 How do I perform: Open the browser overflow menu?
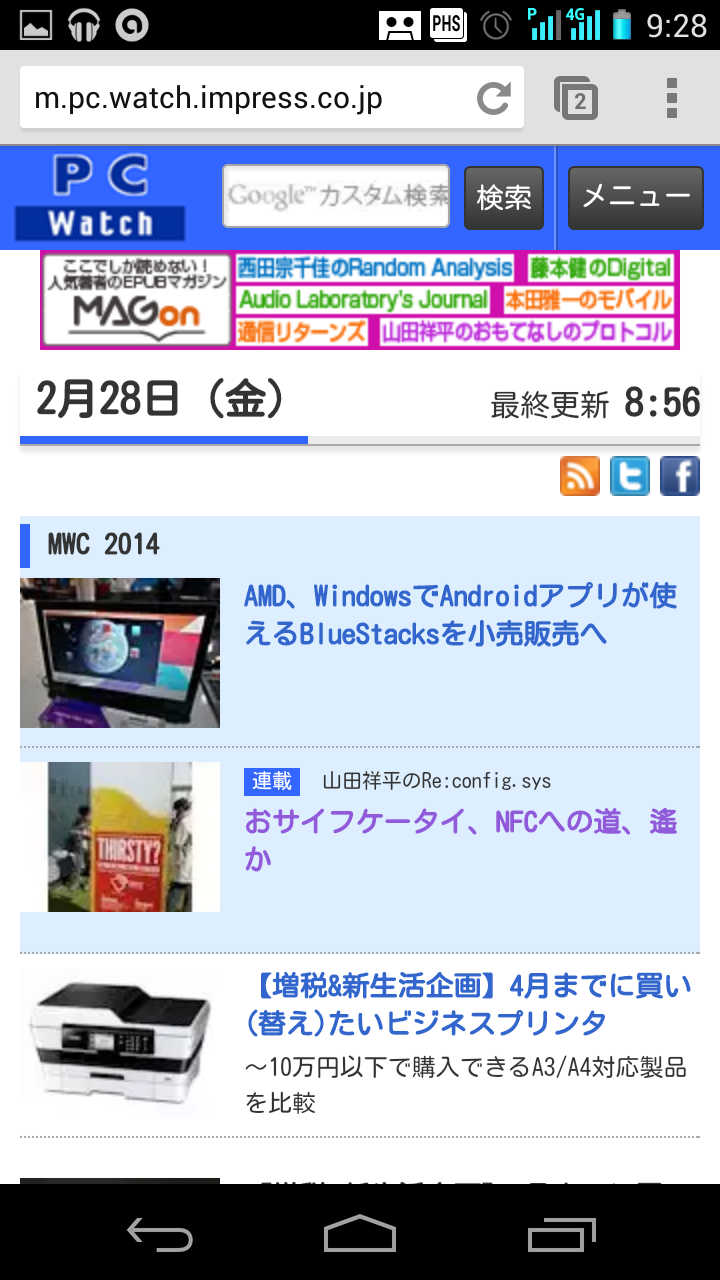click(672, 98)
